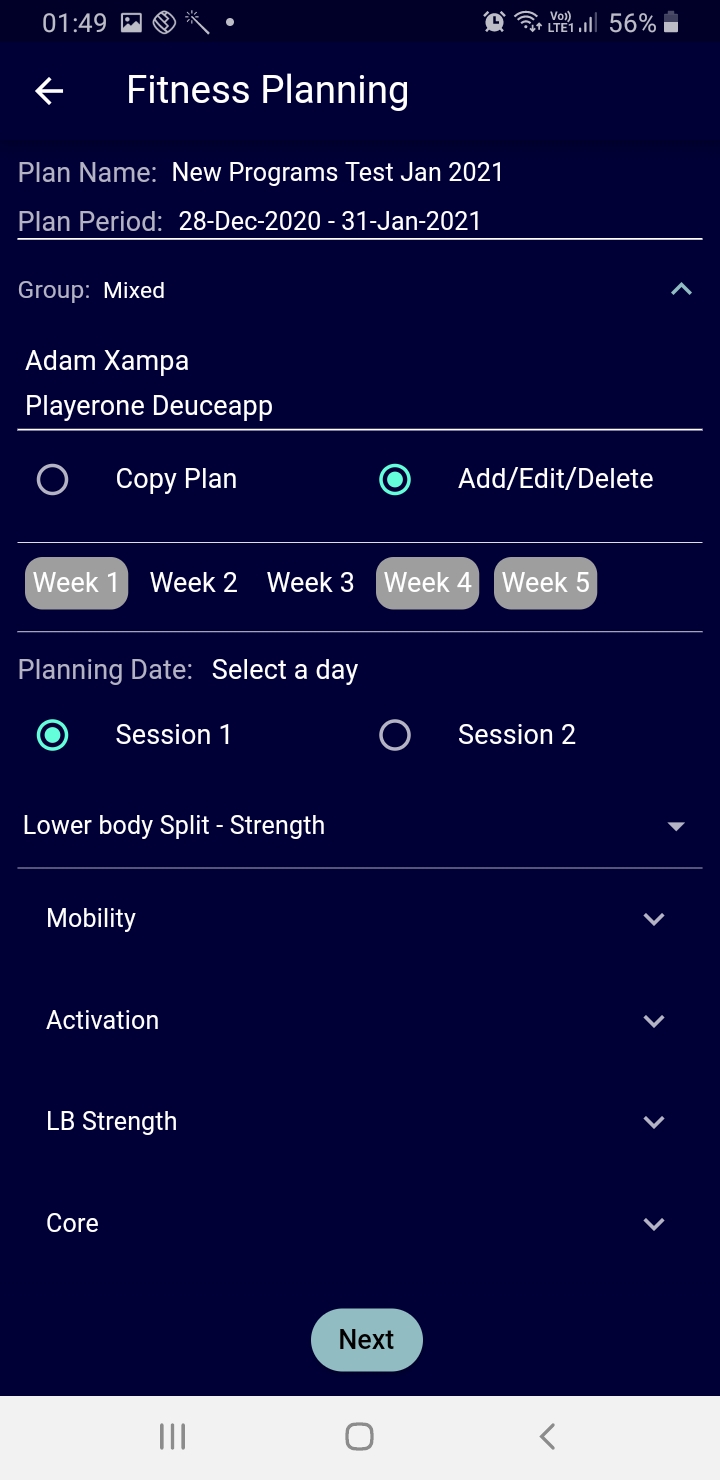Switch to Week 4

coord(427,583)
